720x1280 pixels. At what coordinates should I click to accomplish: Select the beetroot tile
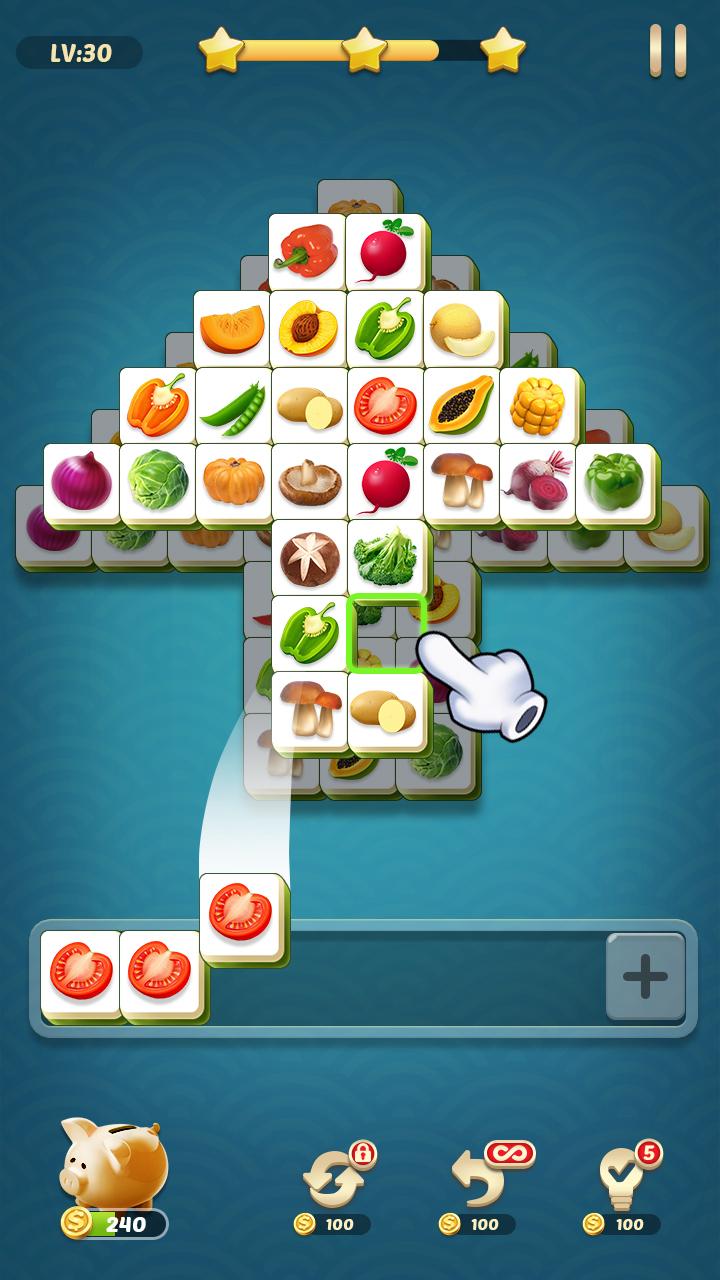pyautogui.click(x=538, y=483)
